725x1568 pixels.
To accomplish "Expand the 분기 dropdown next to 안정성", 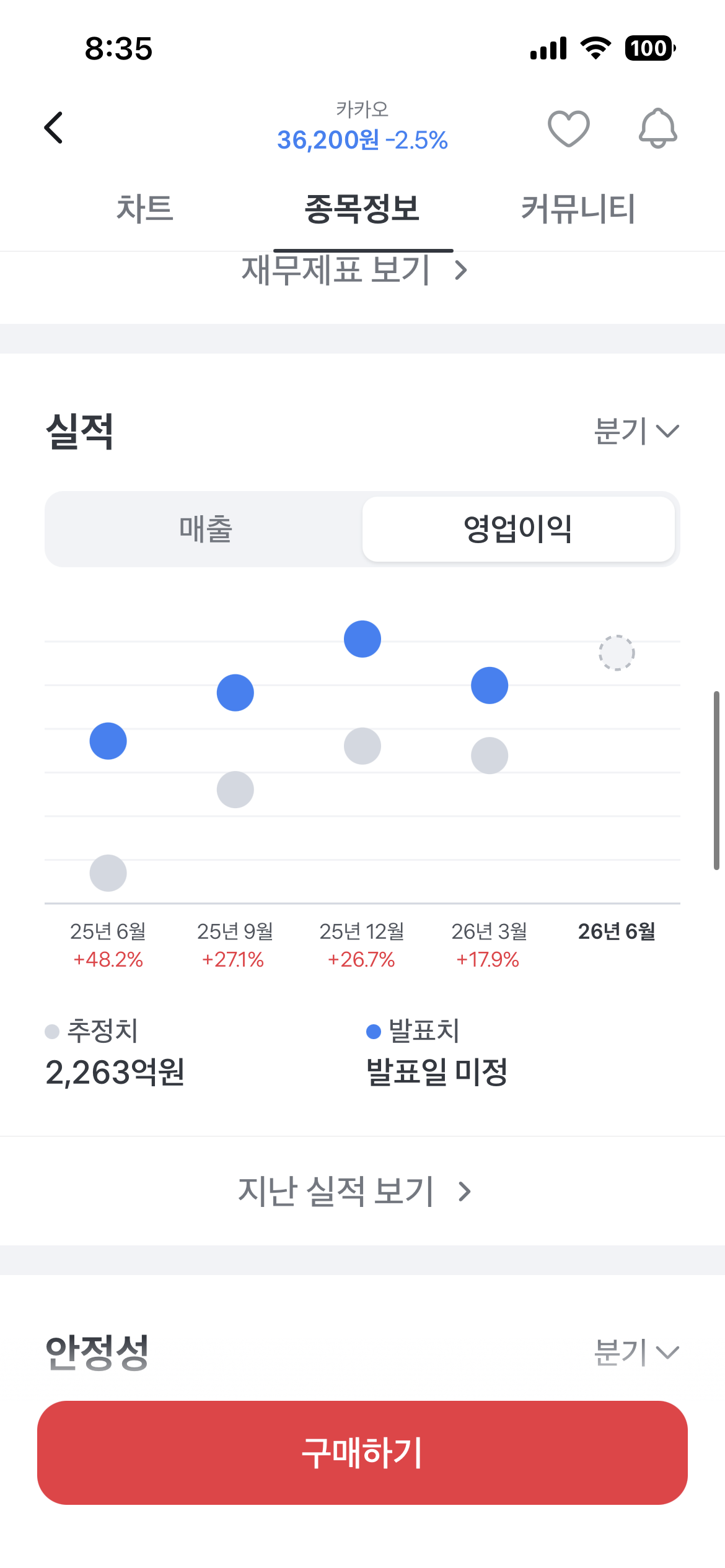I will (636, 1352).
